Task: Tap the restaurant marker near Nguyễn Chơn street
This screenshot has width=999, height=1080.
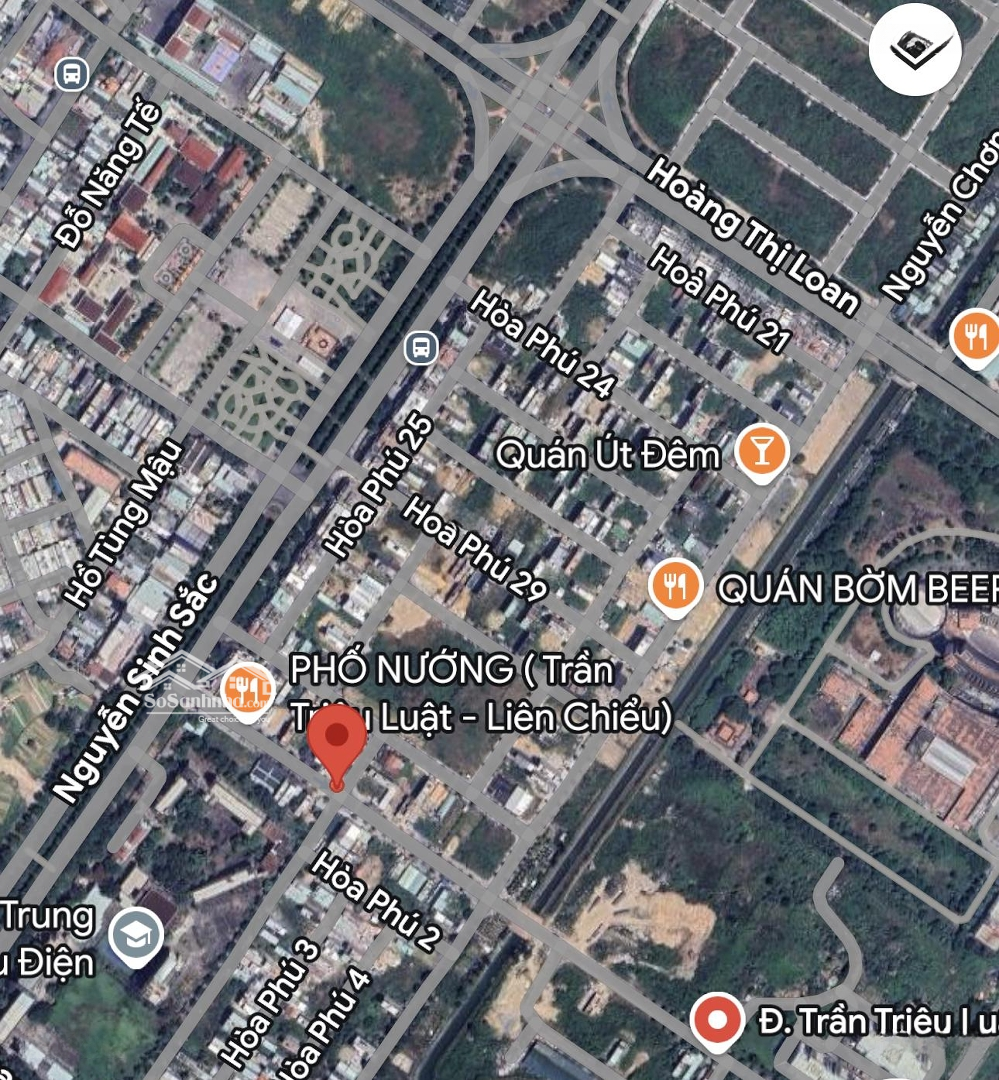Action: pyautogui.click(x=976, y=336)
